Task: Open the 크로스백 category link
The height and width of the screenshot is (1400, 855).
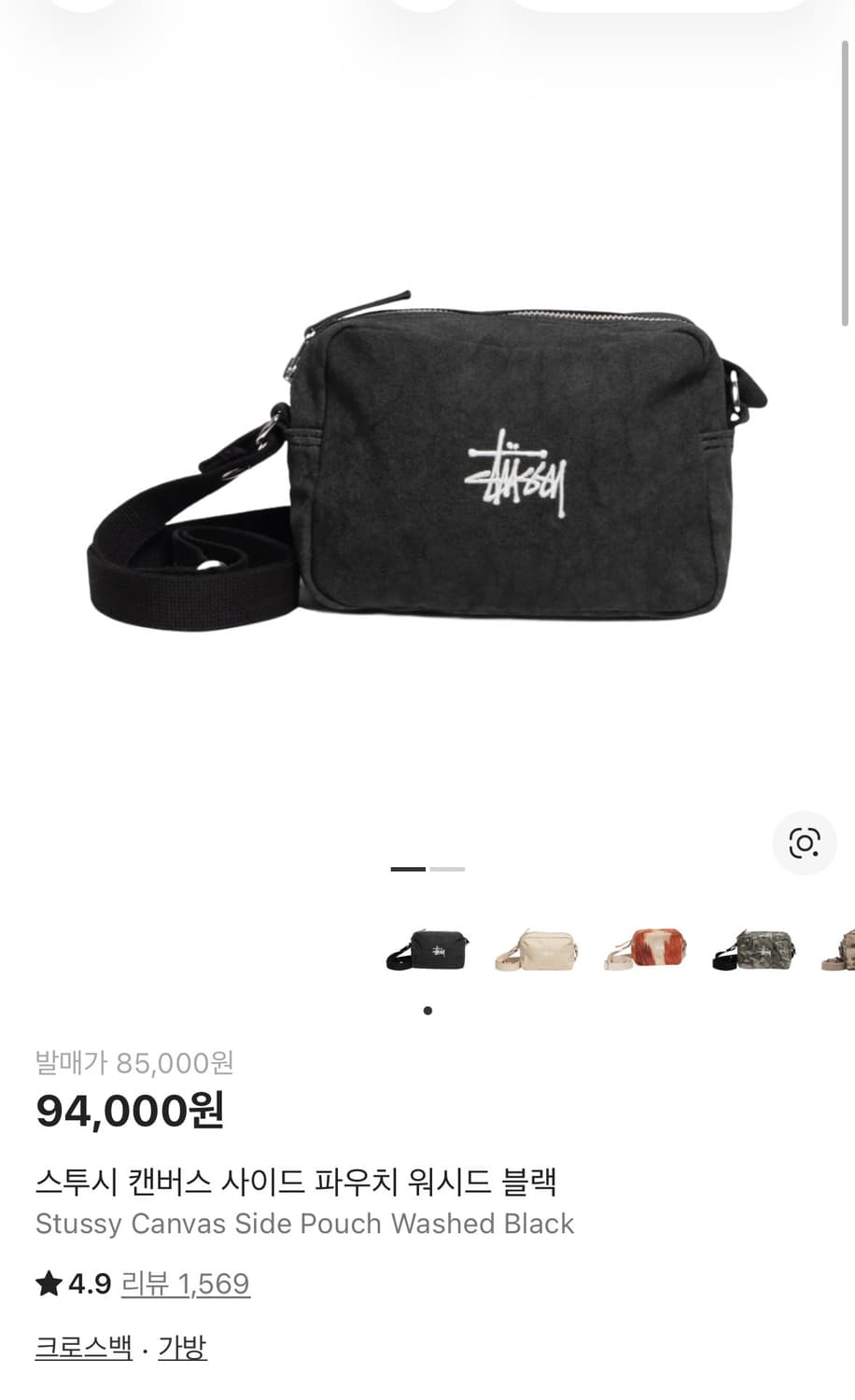Action: click(82, 1347)
